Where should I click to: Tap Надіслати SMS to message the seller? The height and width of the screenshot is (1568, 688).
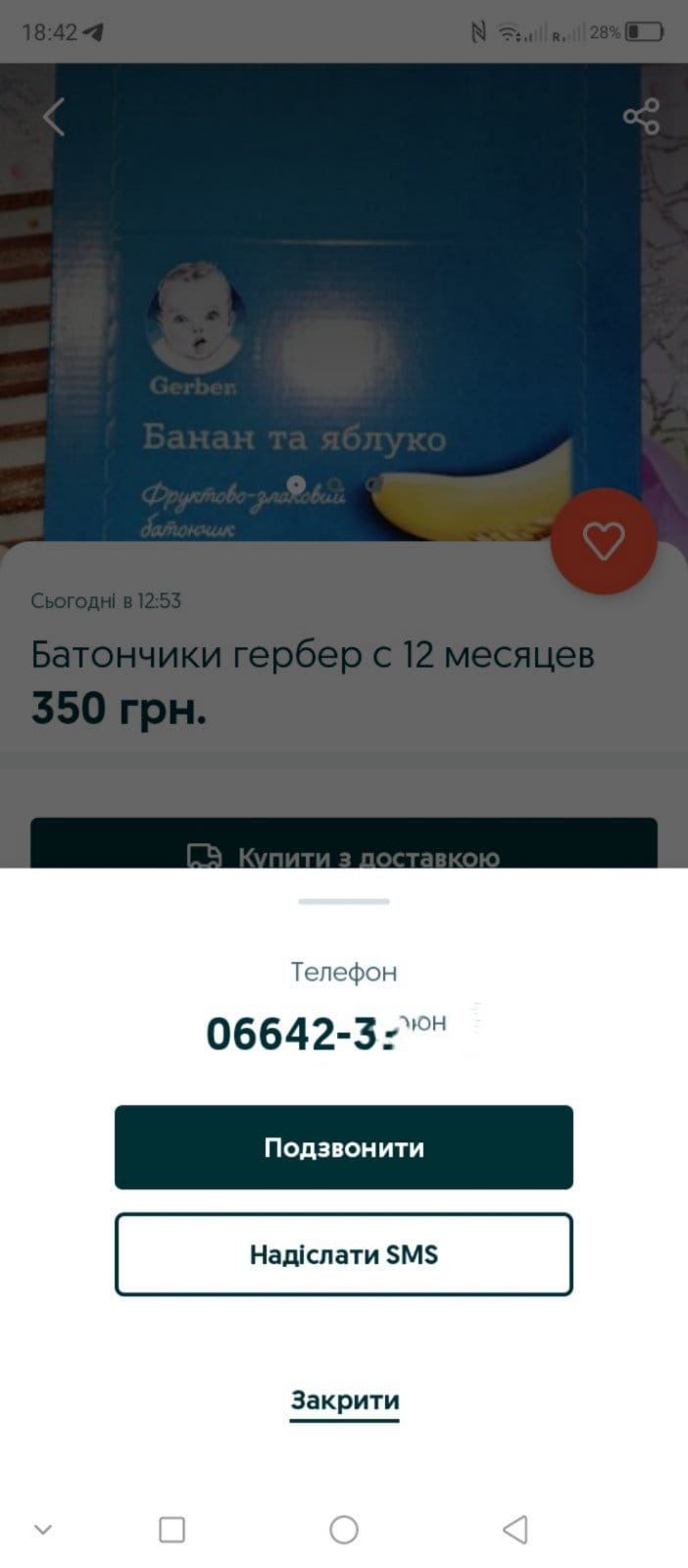(343, 1254)
